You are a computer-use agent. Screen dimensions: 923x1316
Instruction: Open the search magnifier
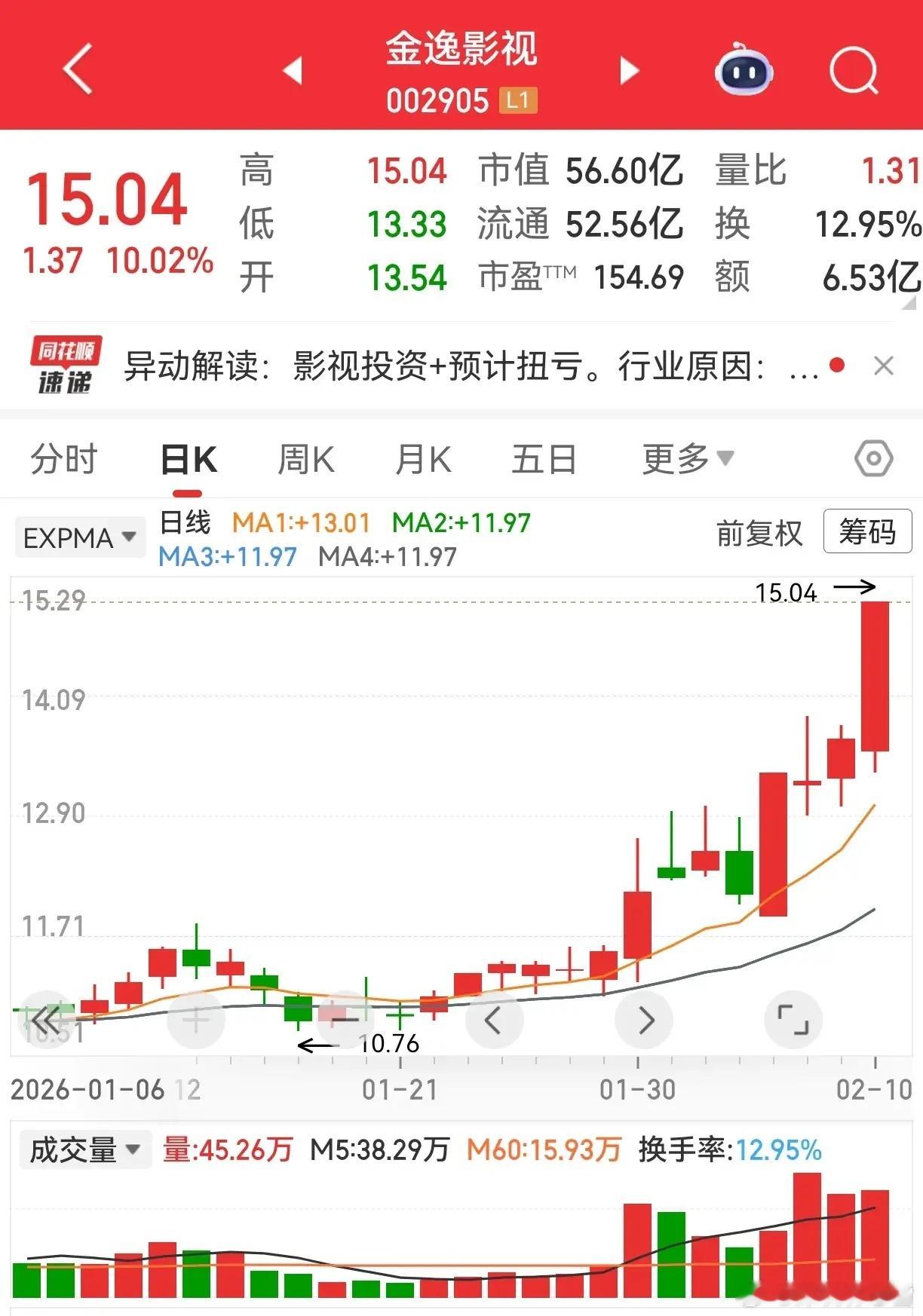[854, 71]
